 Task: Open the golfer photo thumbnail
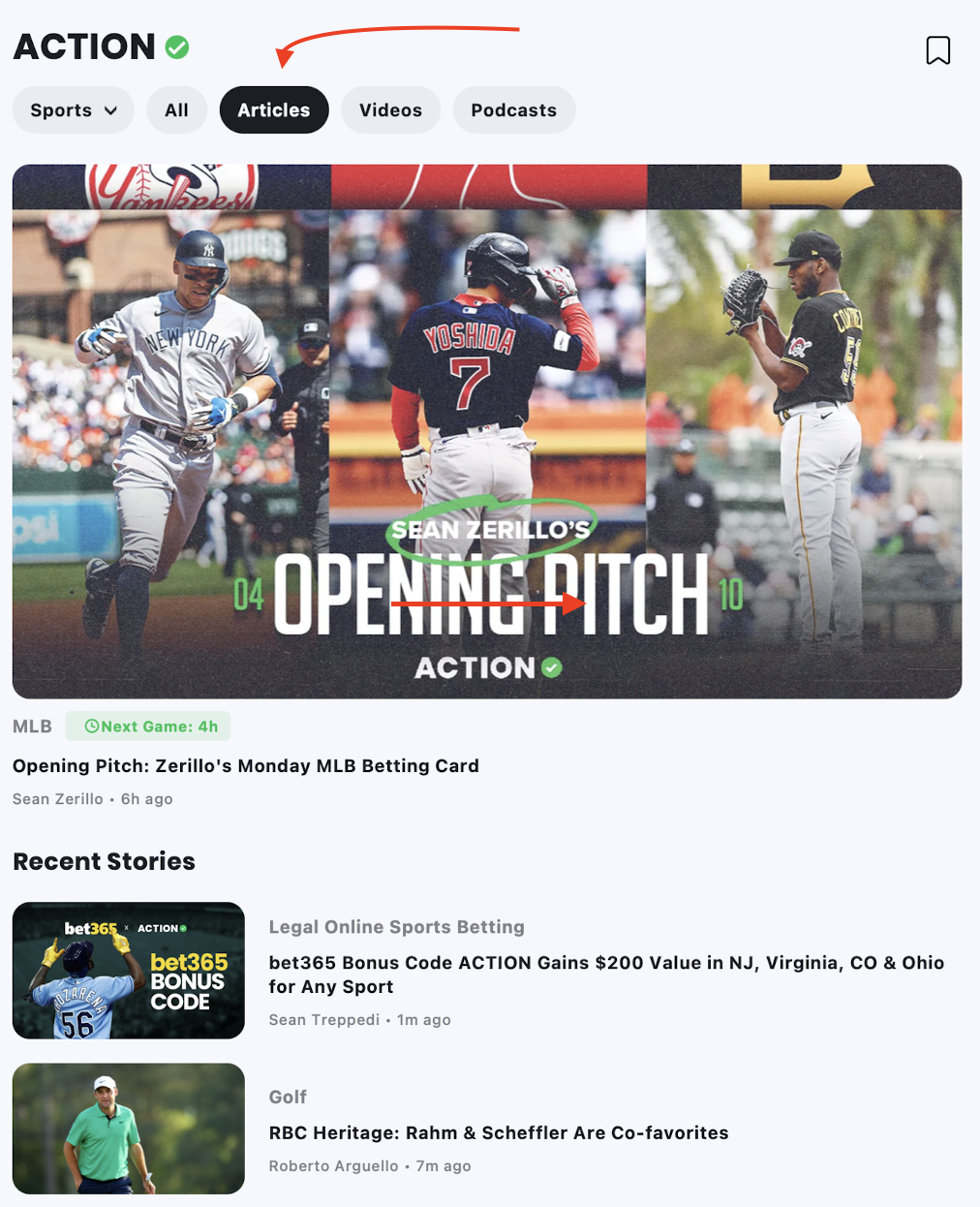tap(129, 1129)
